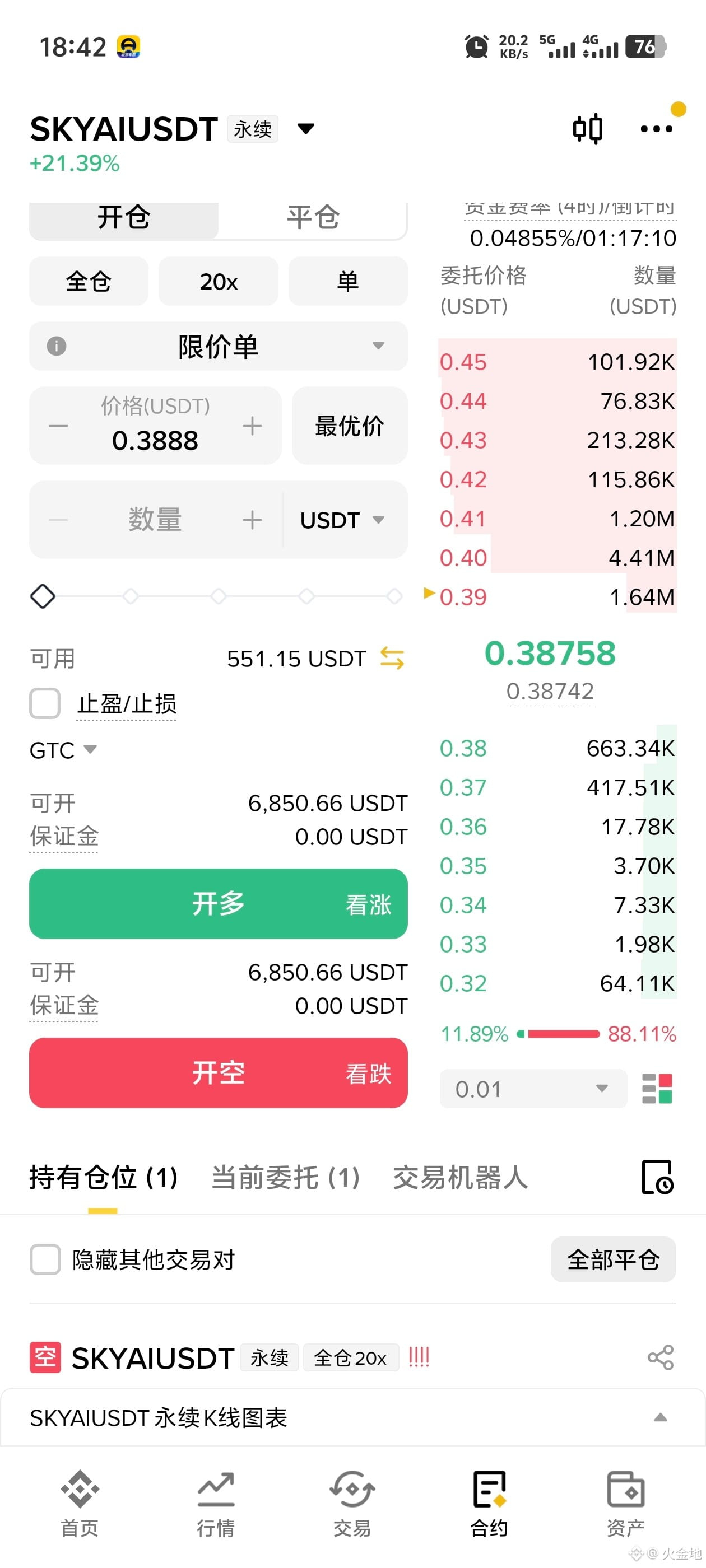Open the GTC time-in-force dropdown
This screenshot has width=706, height=1568.
click(x=63, y=750)
